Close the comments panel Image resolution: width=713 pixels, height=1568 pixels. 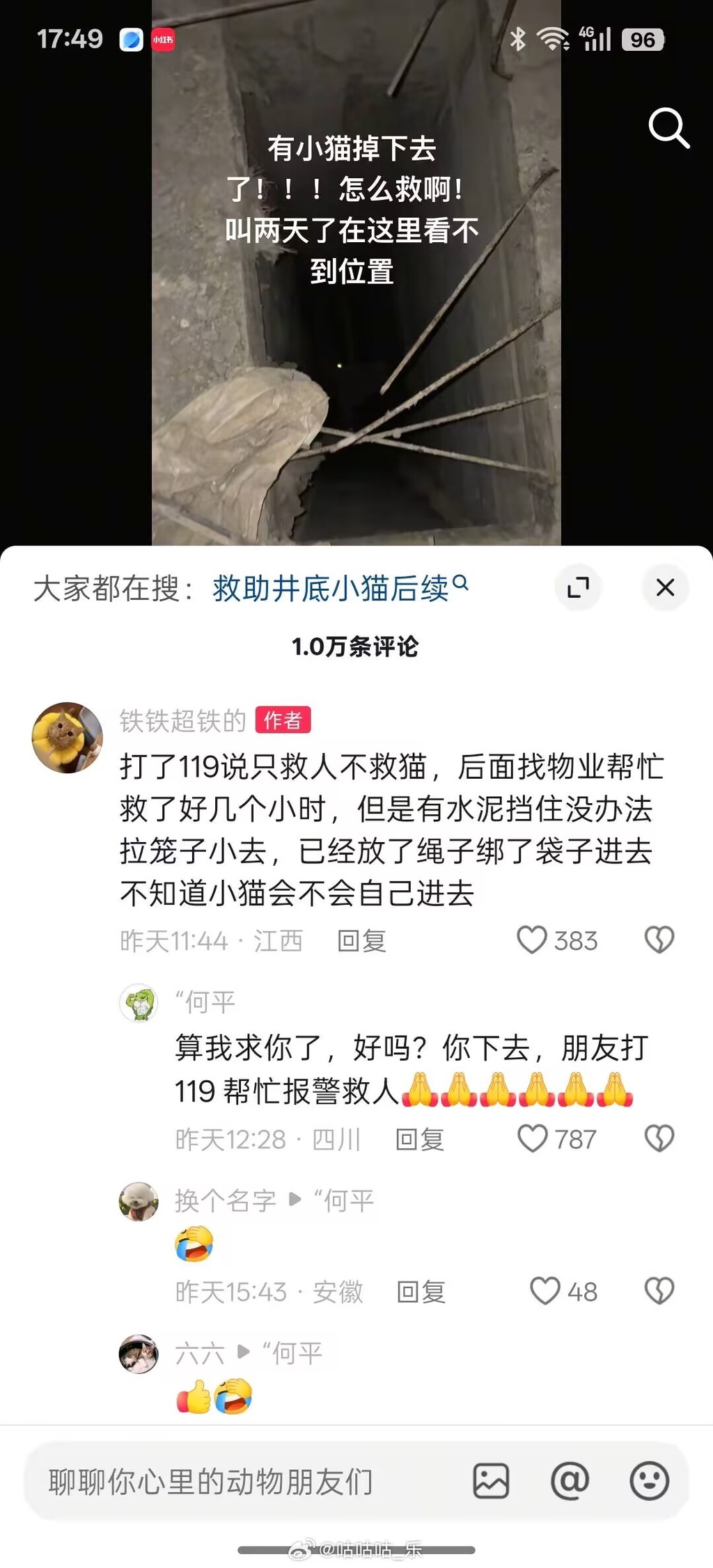pyautogui.click(x=665, y=587)
